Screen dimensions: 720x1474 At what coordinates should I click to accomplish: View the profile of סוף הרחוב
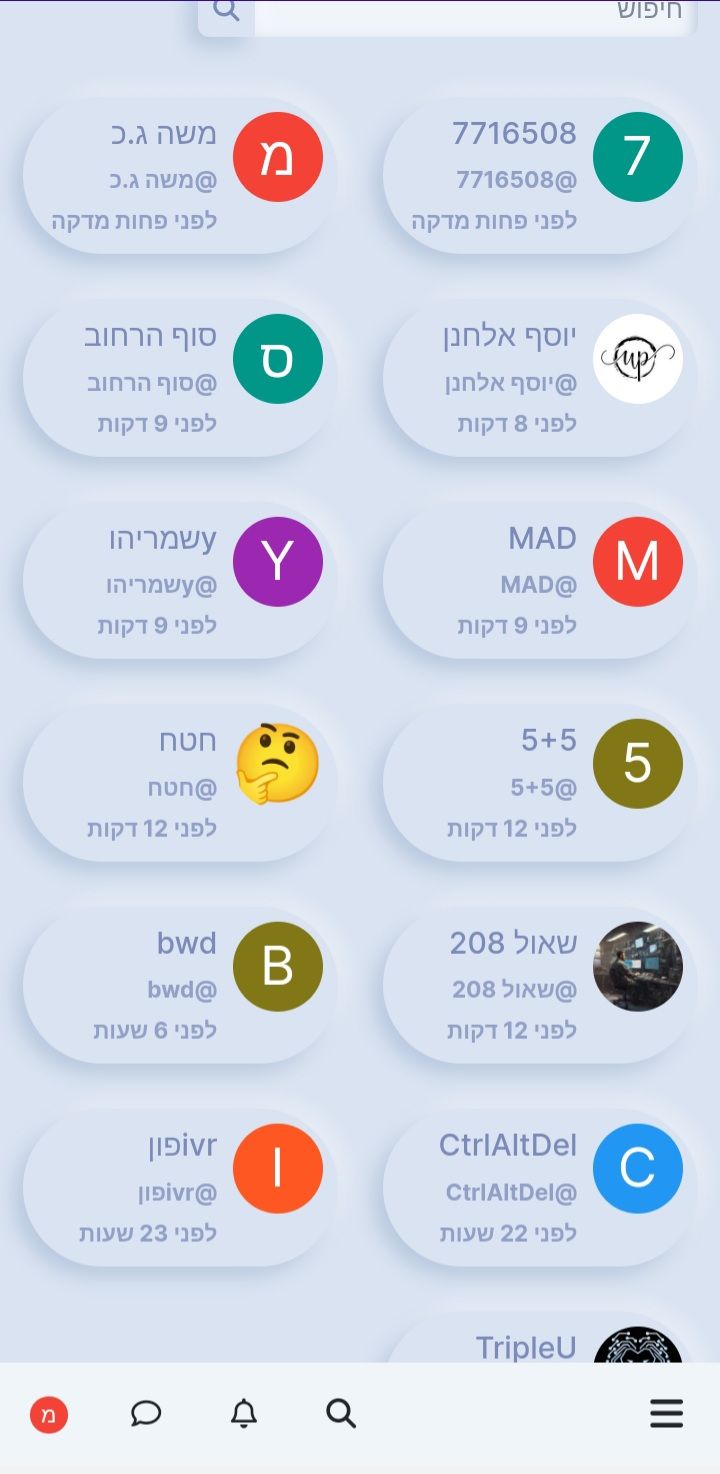tap(179, 378)
